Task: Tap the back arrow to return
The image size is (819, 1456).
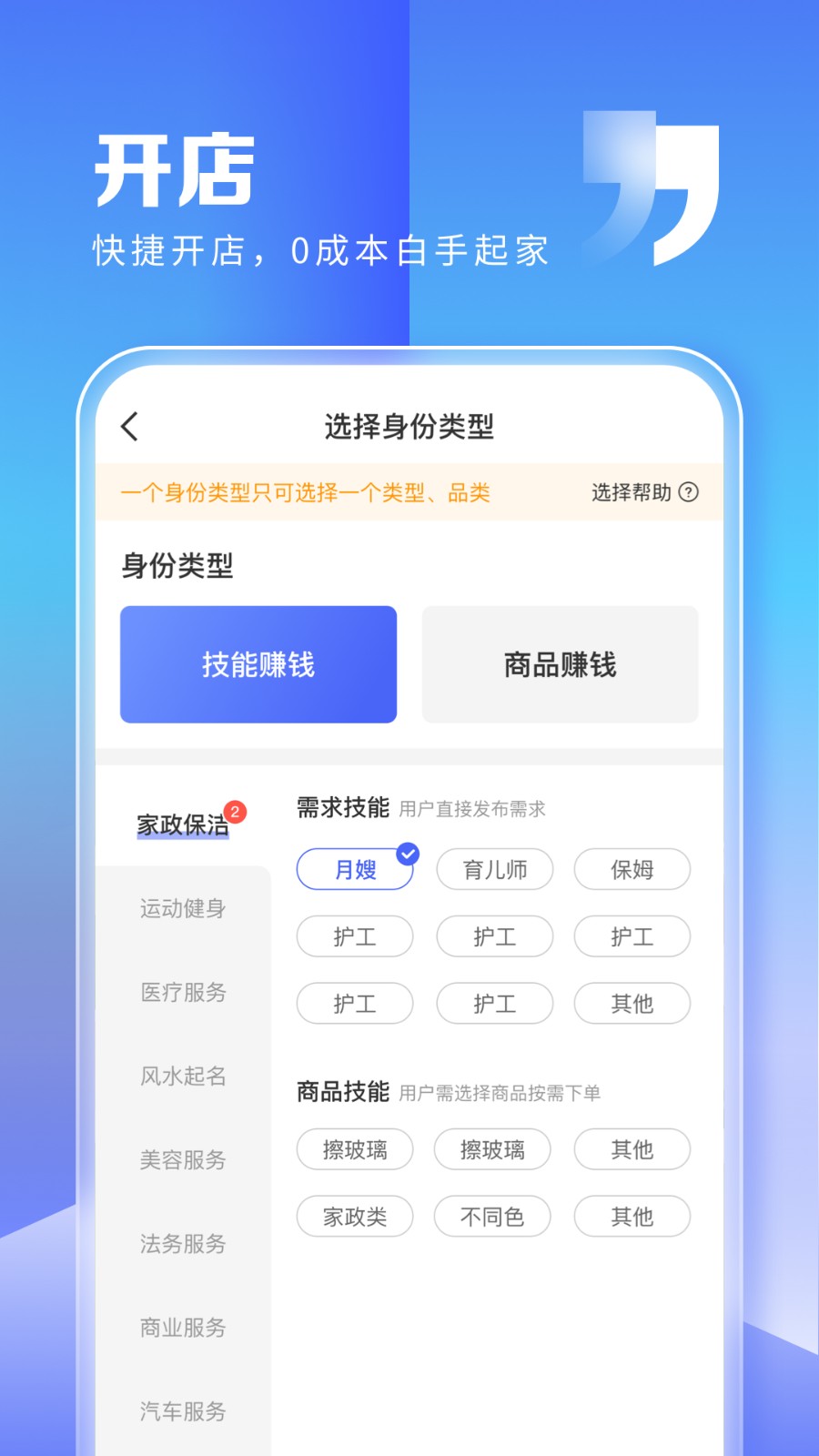Action: [128, 426]
